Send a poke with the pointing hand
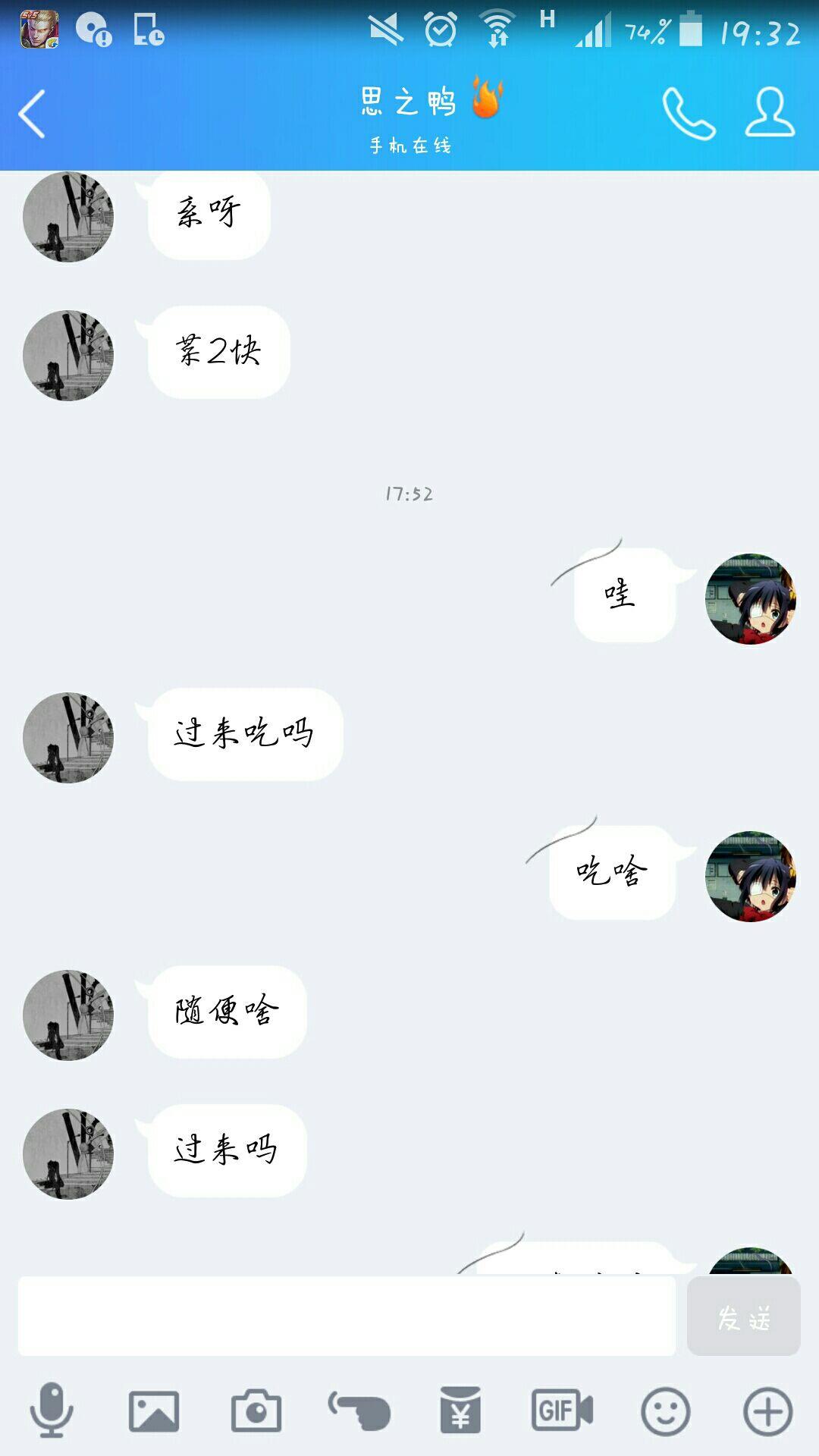Image resolution: width=819 pixels, height=1456 pixels. 359,1410
